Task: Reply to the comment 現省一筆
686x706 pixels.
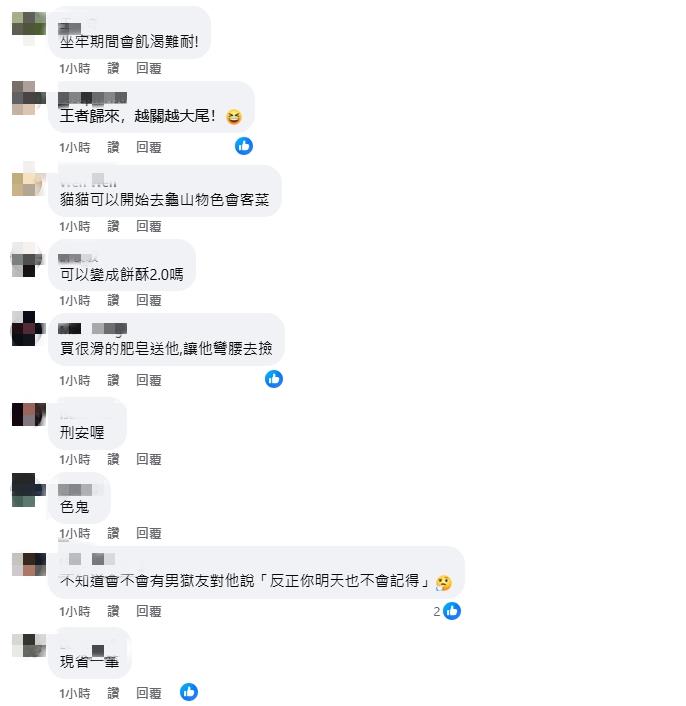Action: tap(149, 693)
